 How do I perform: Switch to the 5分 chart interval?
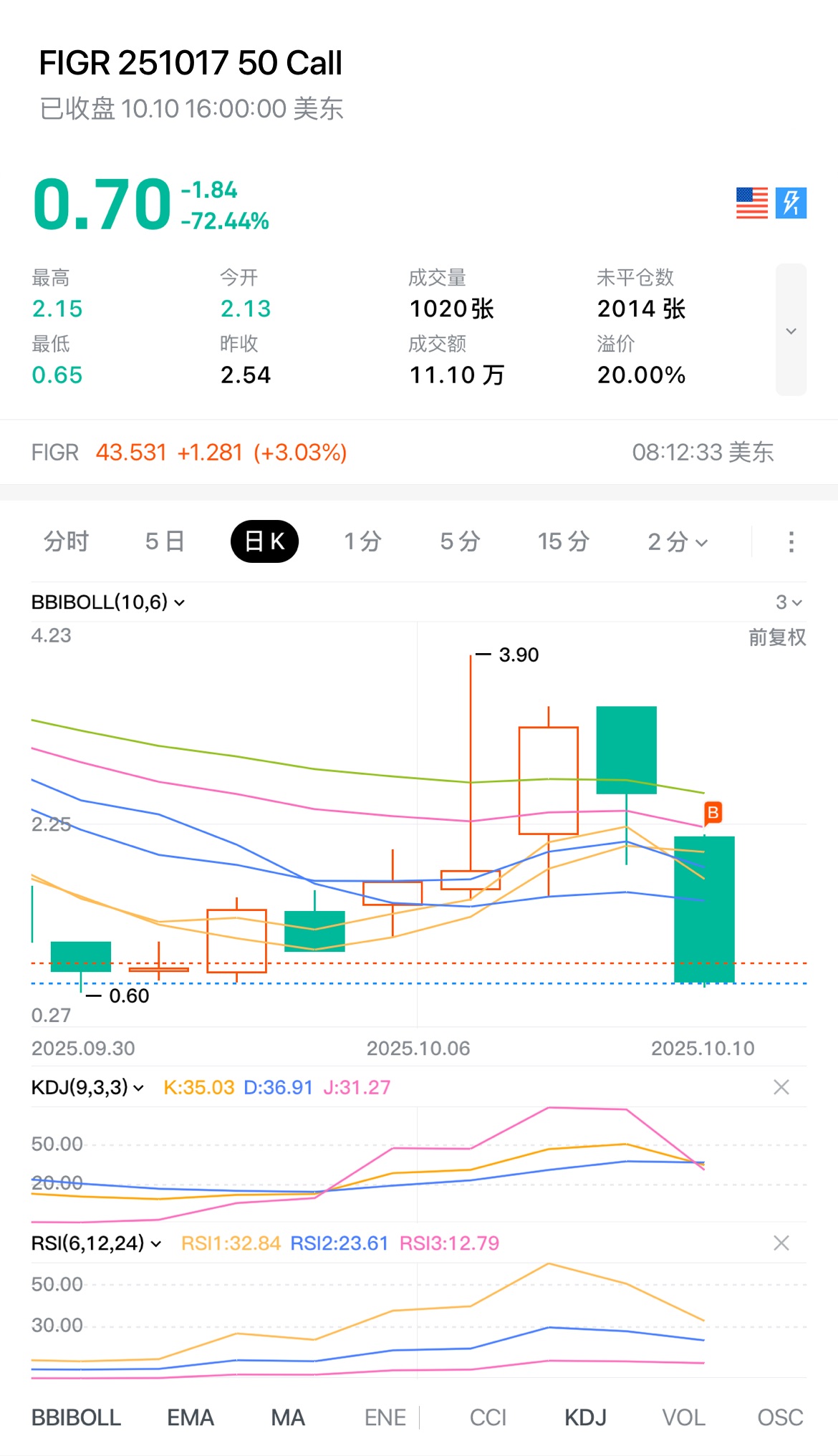460,541
